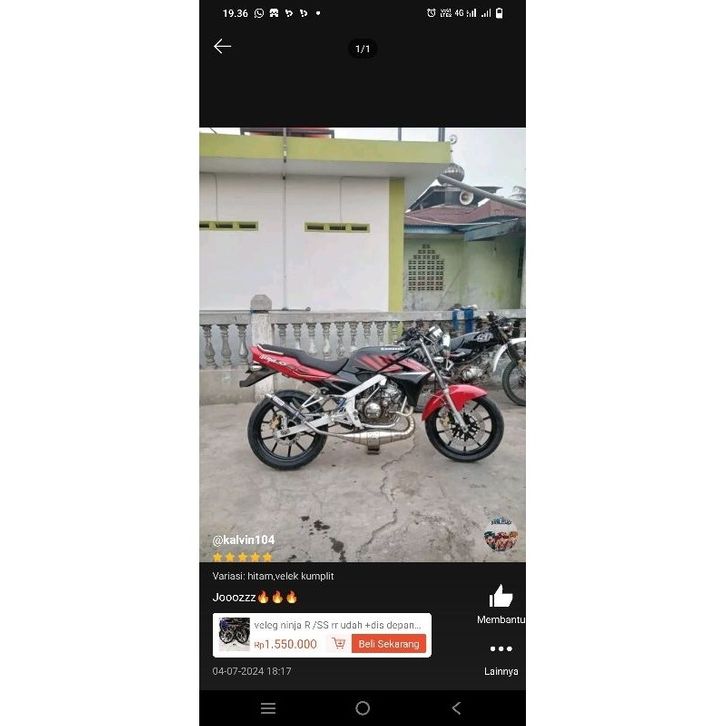Image resolution: width=726 pixels, height=726 pixels.
Task: Tap the Beli Sekarang button
Action: 388,644
